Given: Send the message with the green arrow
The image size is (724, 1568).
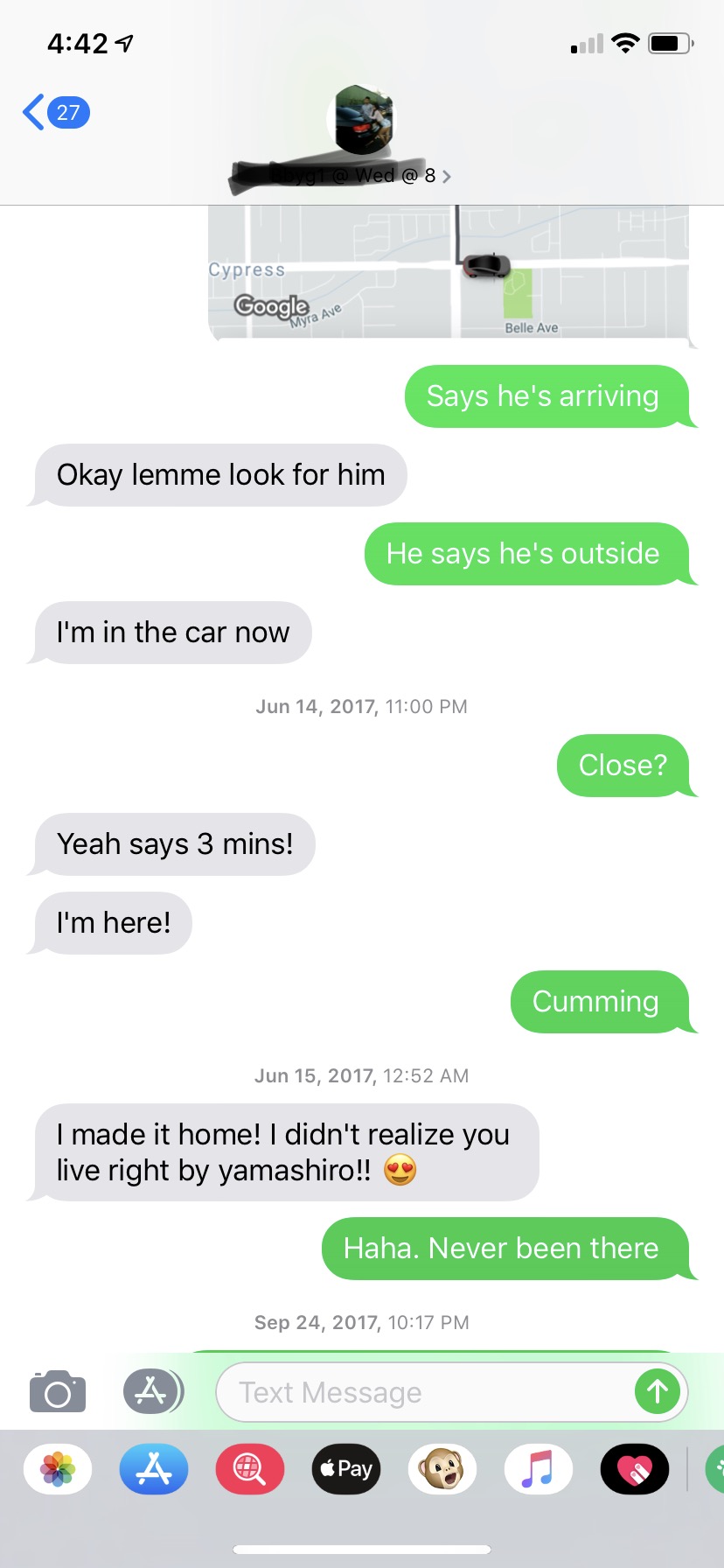Looking at the screenshot, I should pyautogui.click(x=658, y=1391).
